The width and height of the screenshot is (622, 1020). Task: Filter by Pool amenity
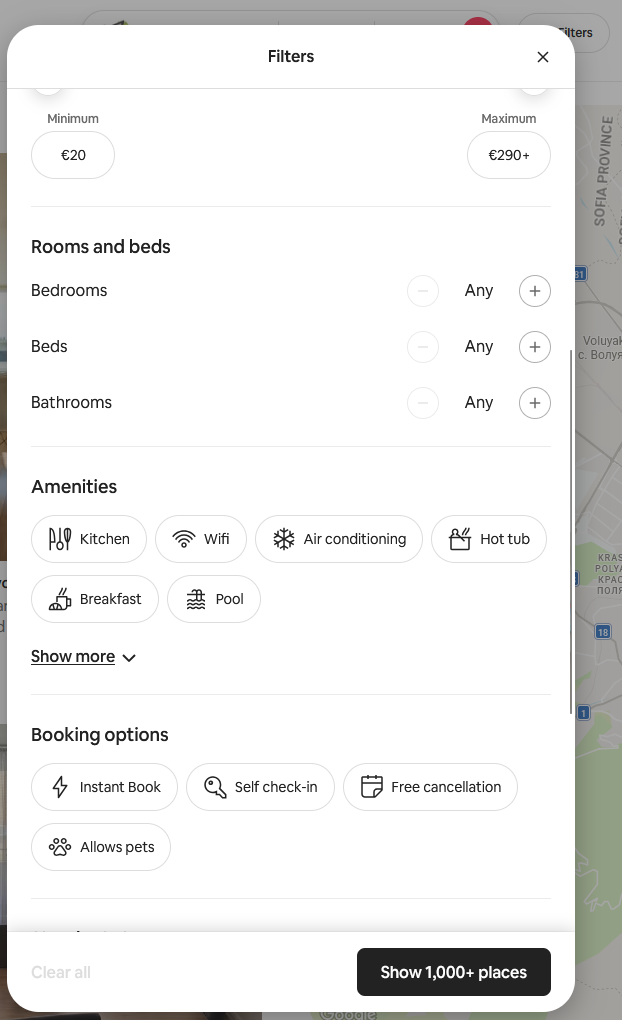[214, 599]
